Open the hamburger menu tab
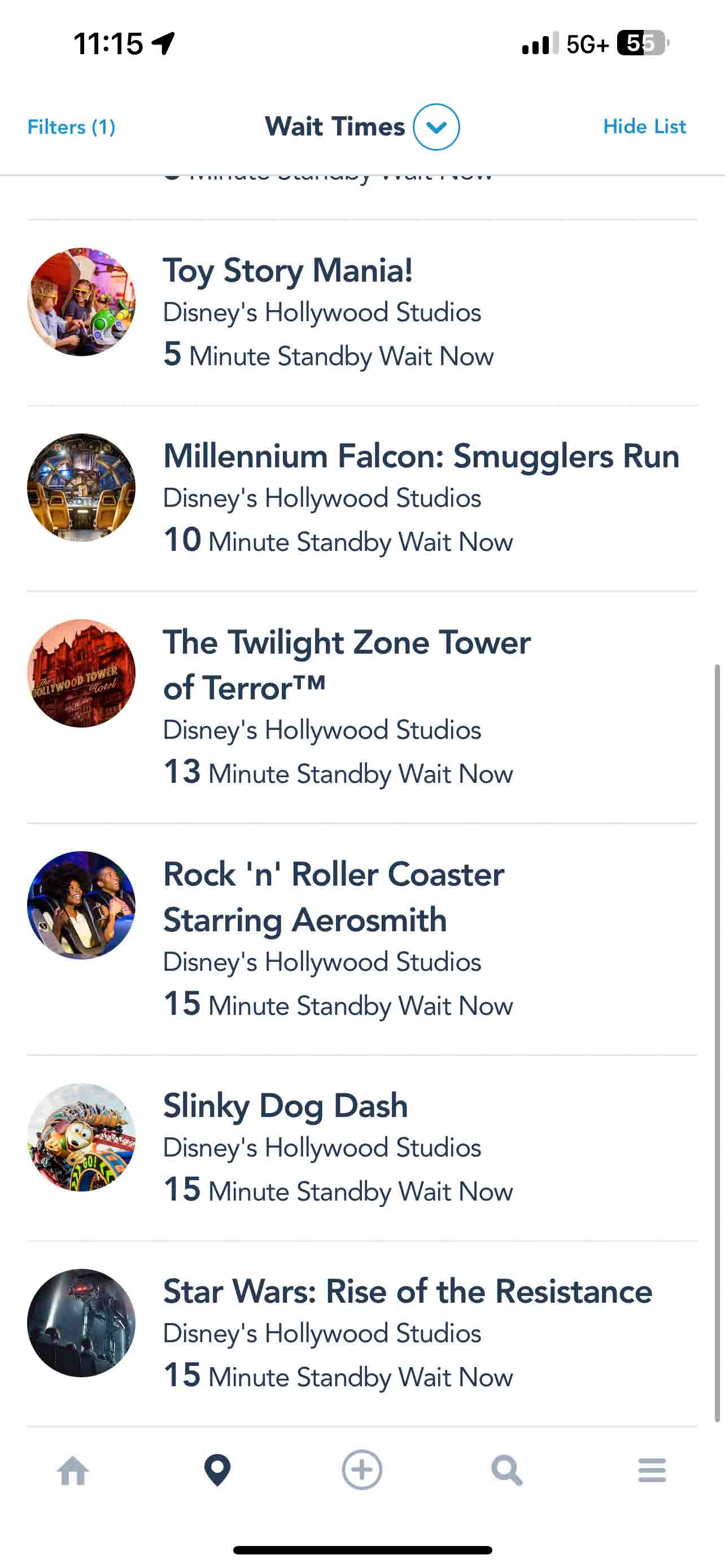Viewport: 725px width, 1568px height. [x=652, y=1470]
